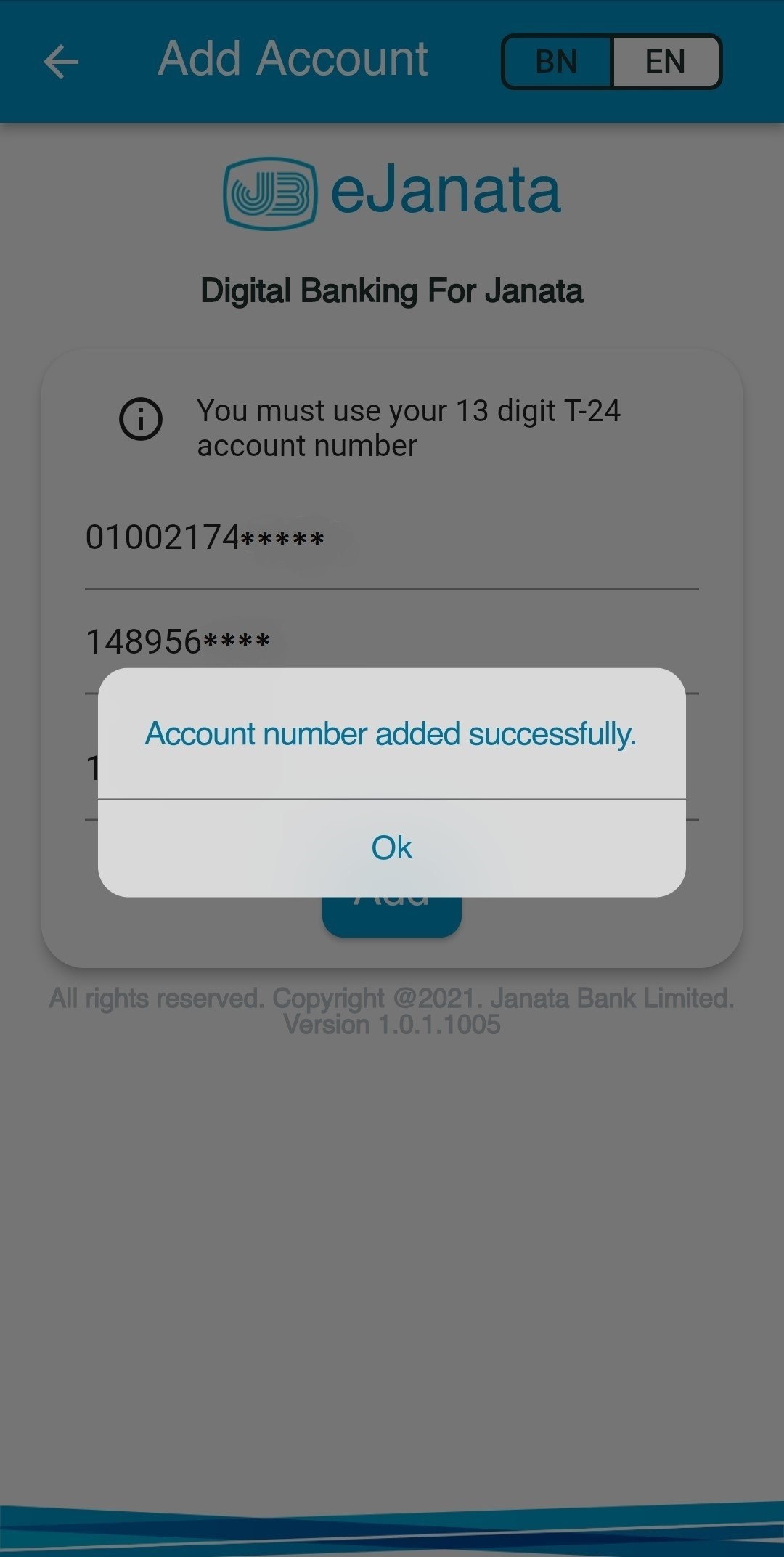The image size is (784, 1557).
Task: Go back using the arrow icon
Action: click(x=61, y=61)
